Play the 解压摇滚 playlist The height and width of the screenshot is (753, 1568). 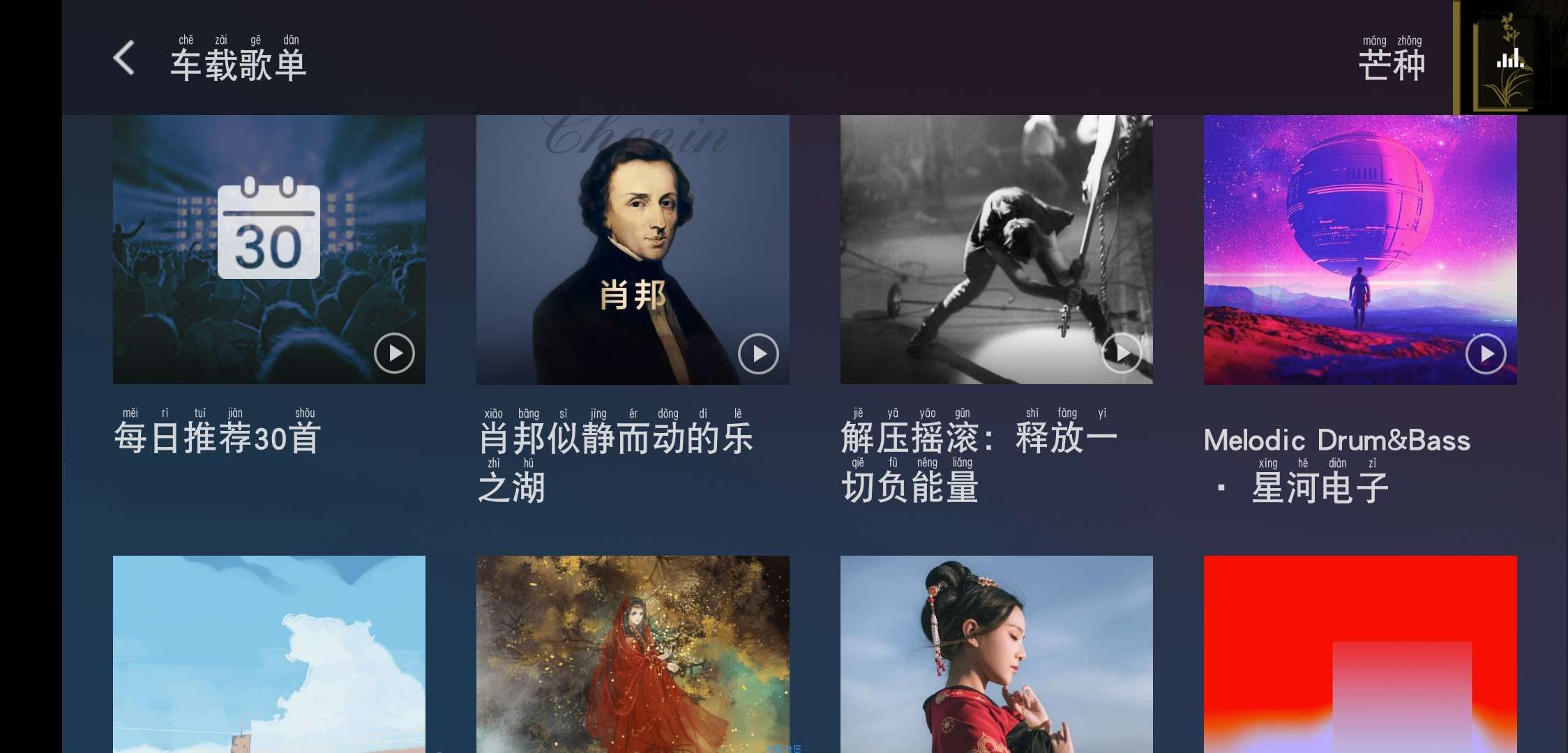pos(1122,353)
